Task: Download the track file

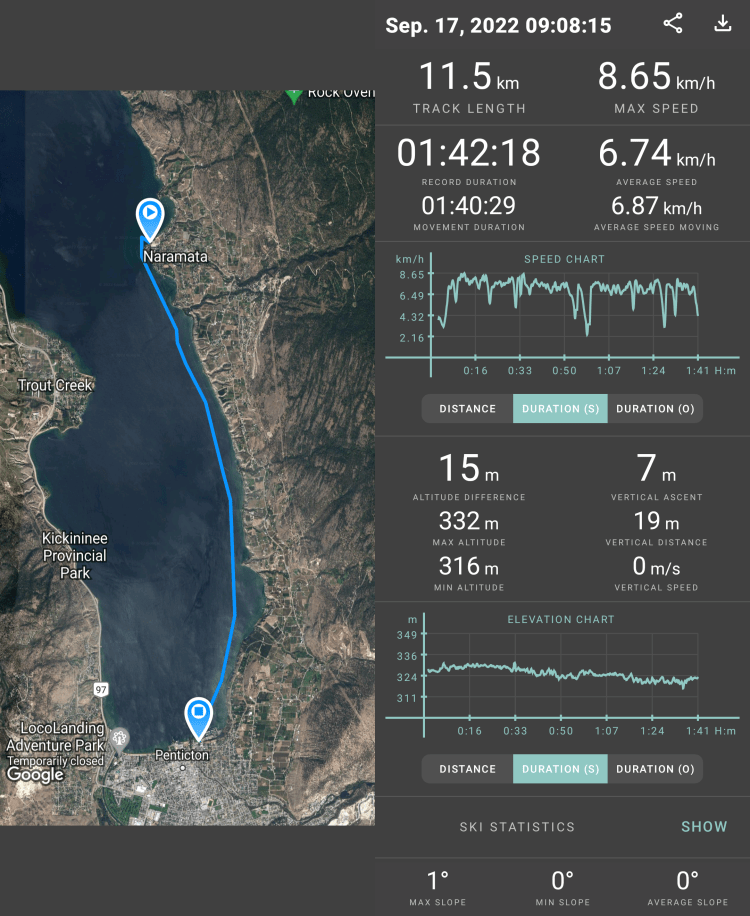Action: tap(723, 24)
